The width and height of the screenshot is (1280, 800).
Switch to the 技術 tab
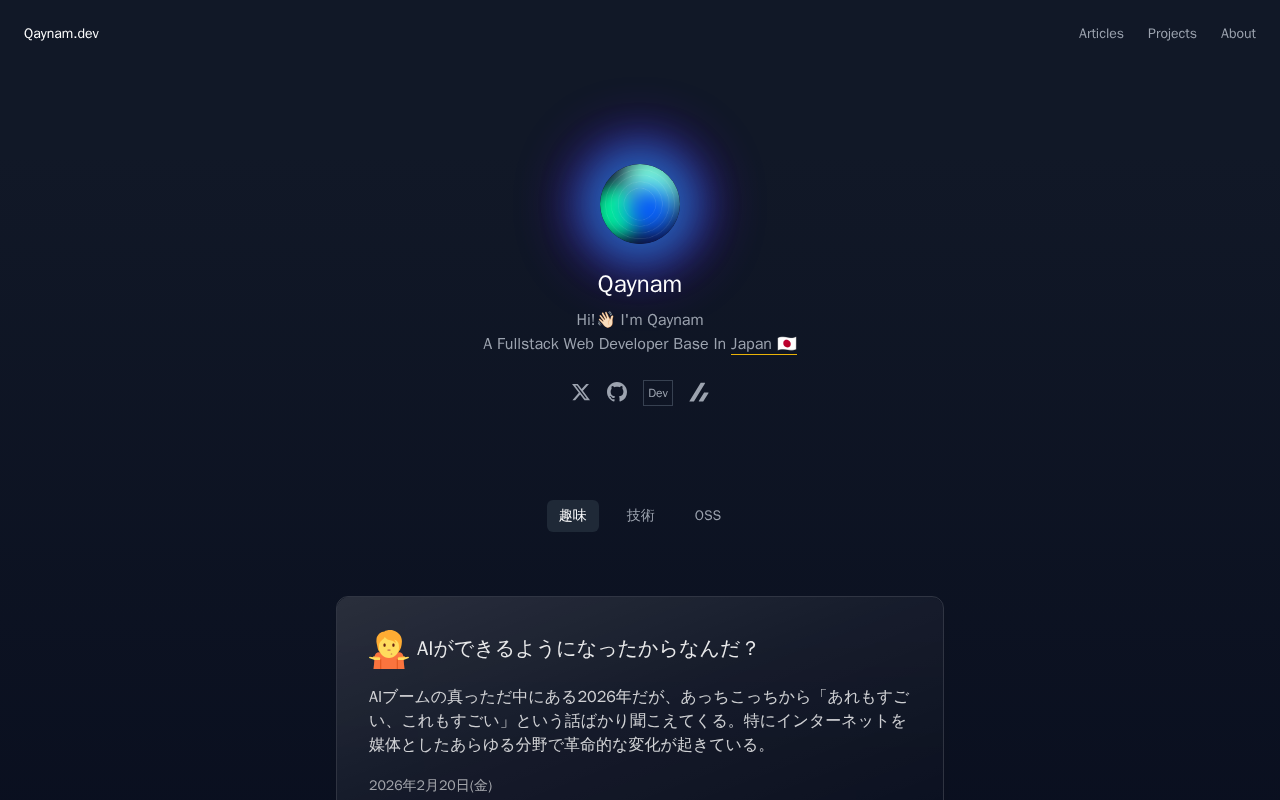640,516
